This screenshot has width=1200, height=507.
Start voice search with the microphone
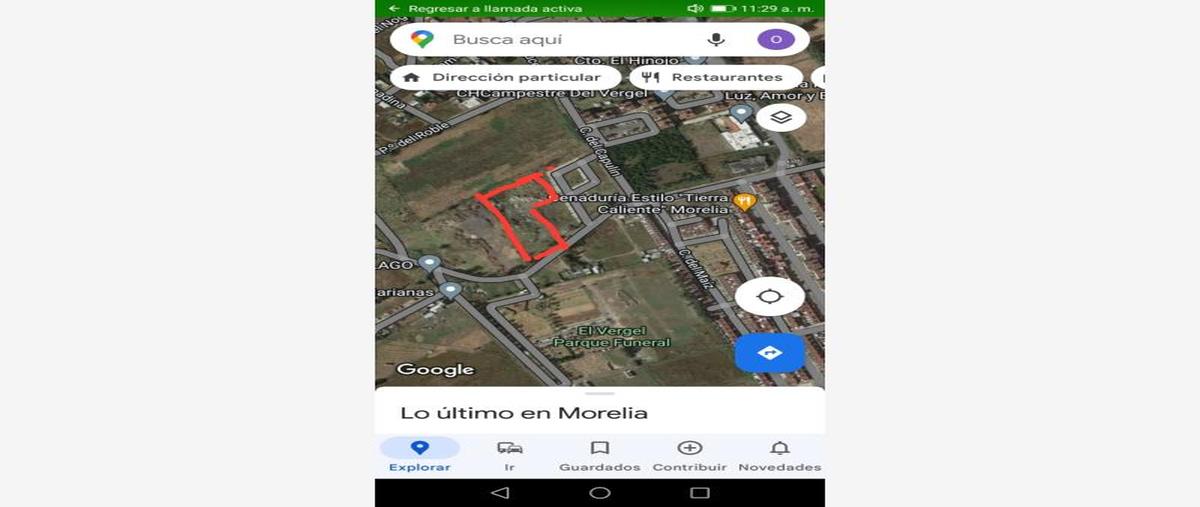tap(716, 40)
